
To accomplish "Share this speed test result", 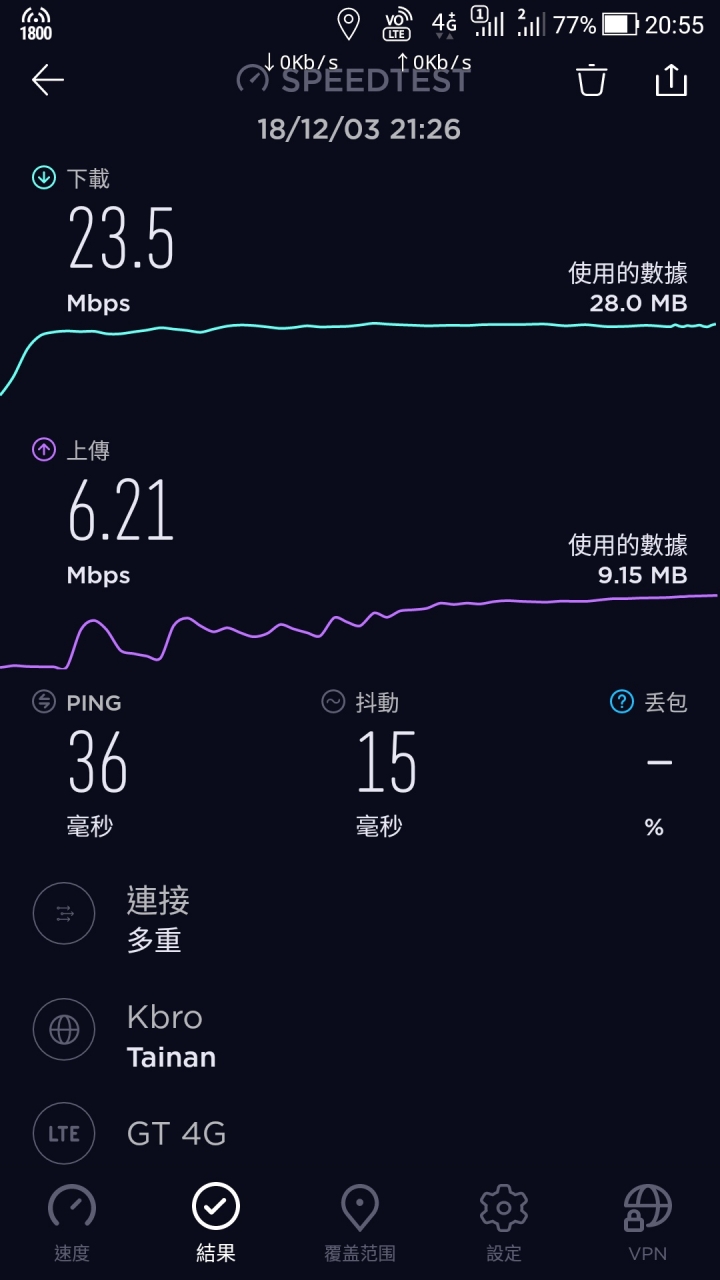I will pos(671,79).
